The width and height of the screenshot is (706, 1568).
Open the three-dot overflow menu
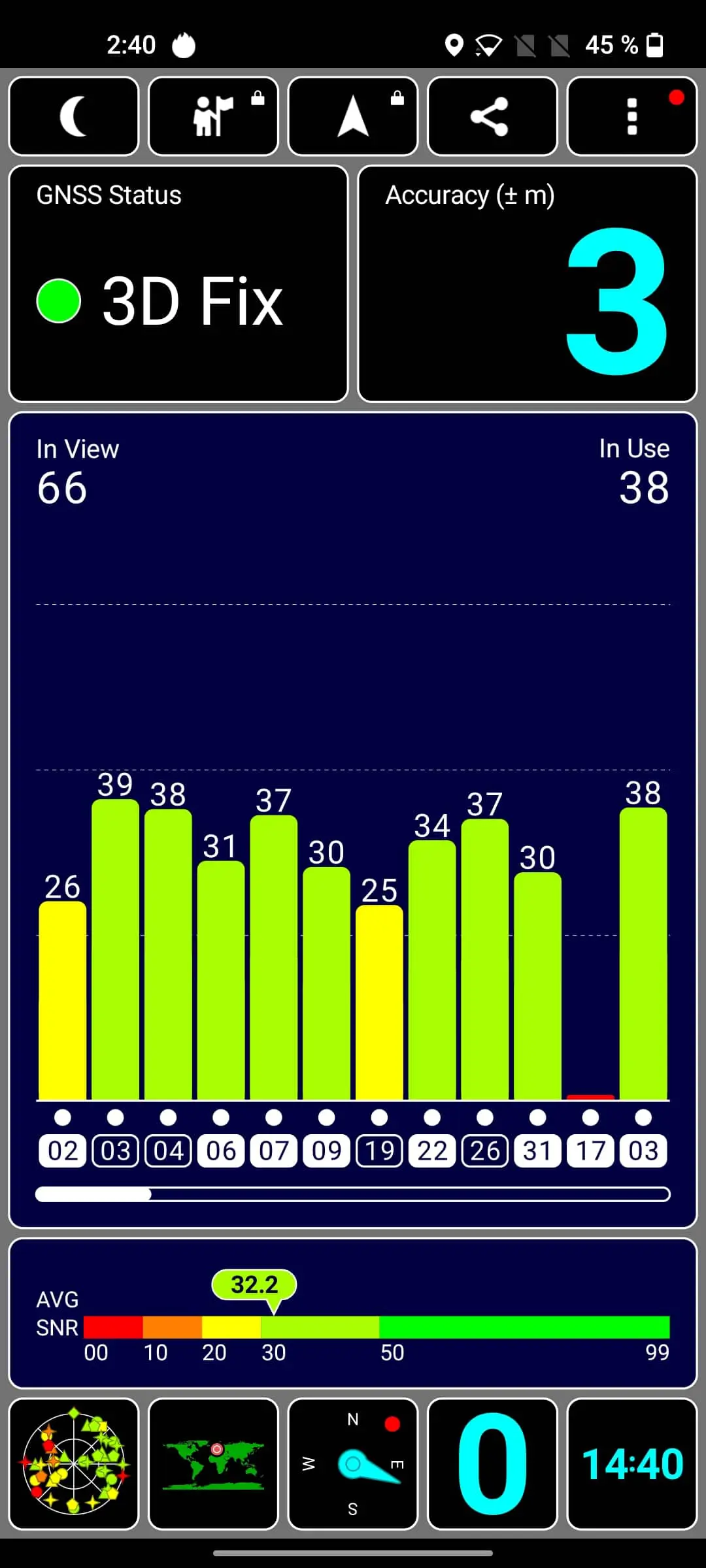(632, 116)
